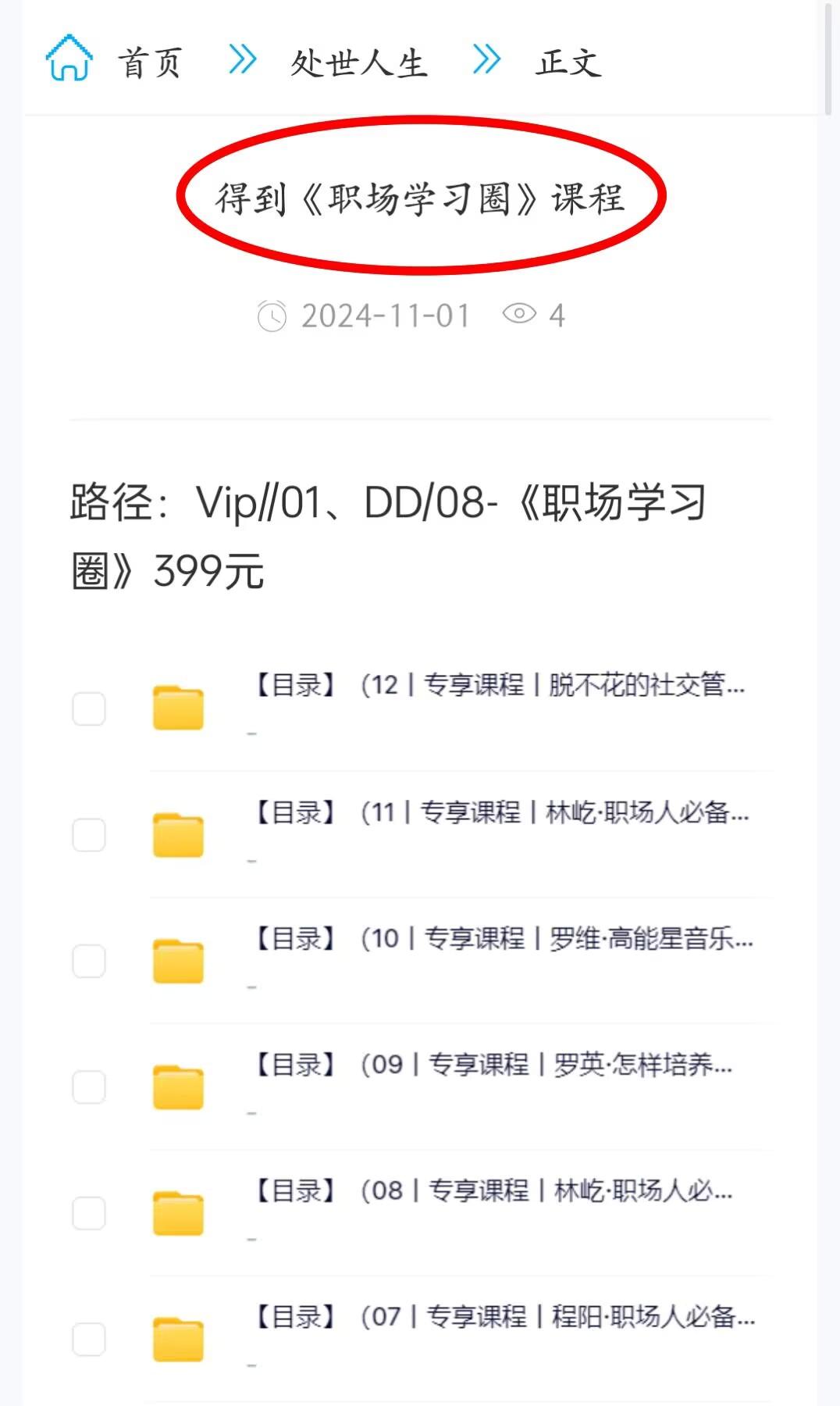Tick the checkbox for folder 09 罗英·怎样培养
This screenshot has height=1406, width=840.
(89, 1087)
